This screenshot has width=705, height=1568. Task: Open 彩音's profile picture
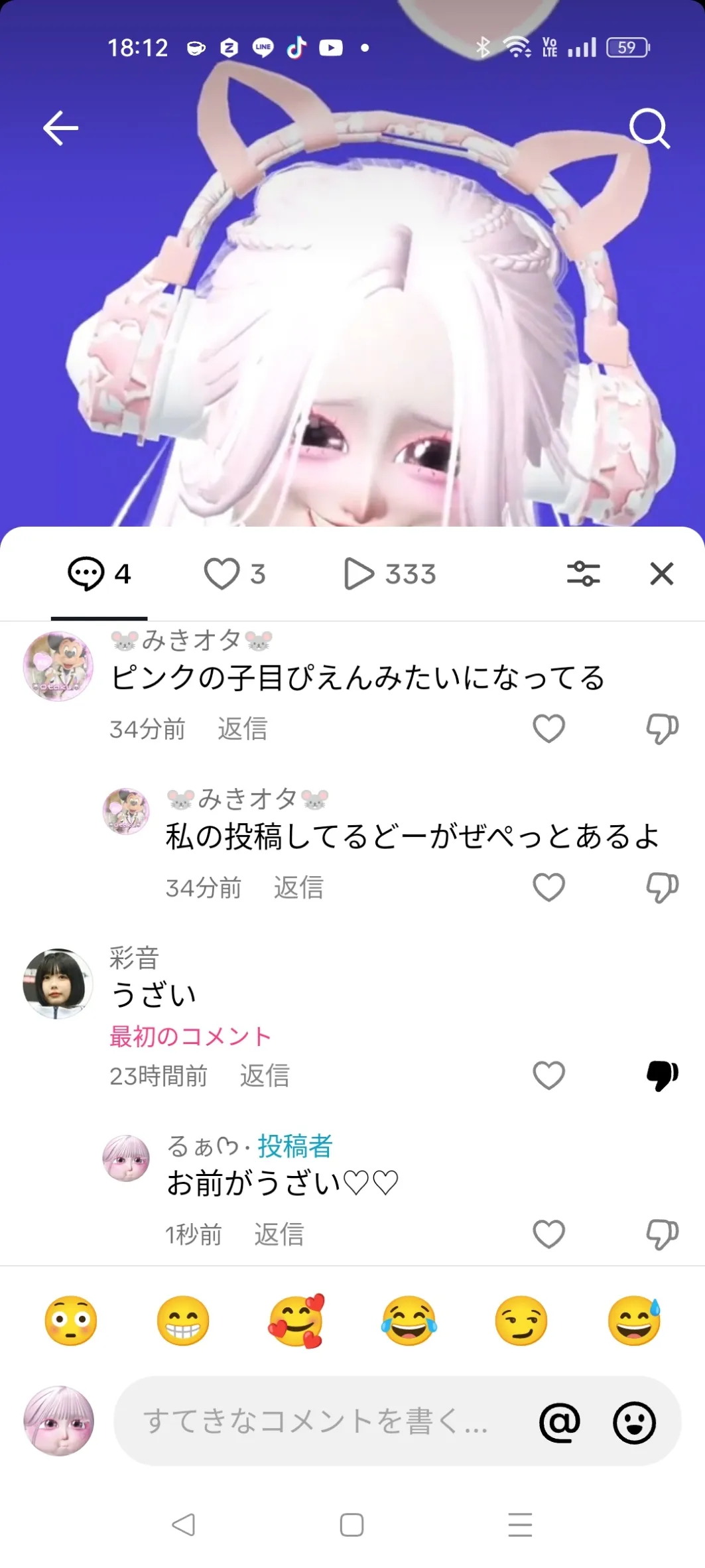tap(58, 983)
